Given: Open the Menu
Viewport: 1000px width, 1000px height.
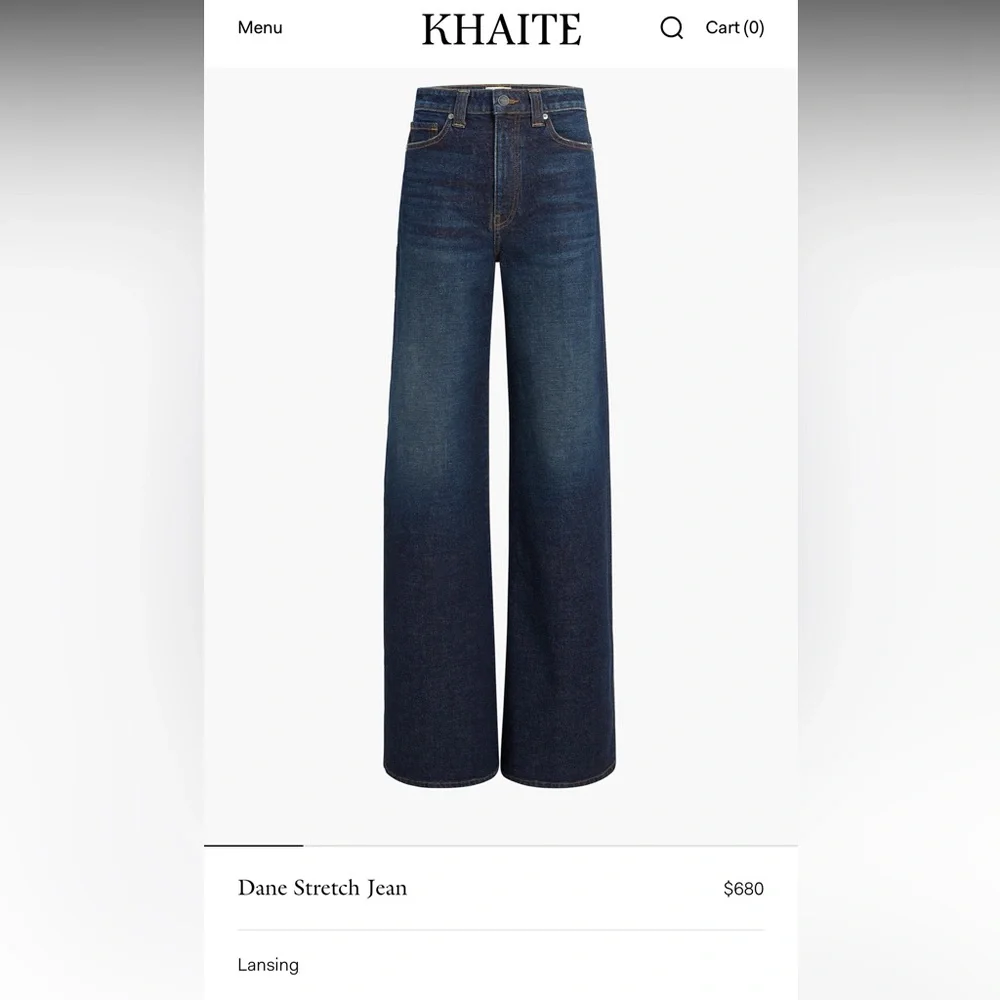Looking at the screenshot, I should point(260,28).
